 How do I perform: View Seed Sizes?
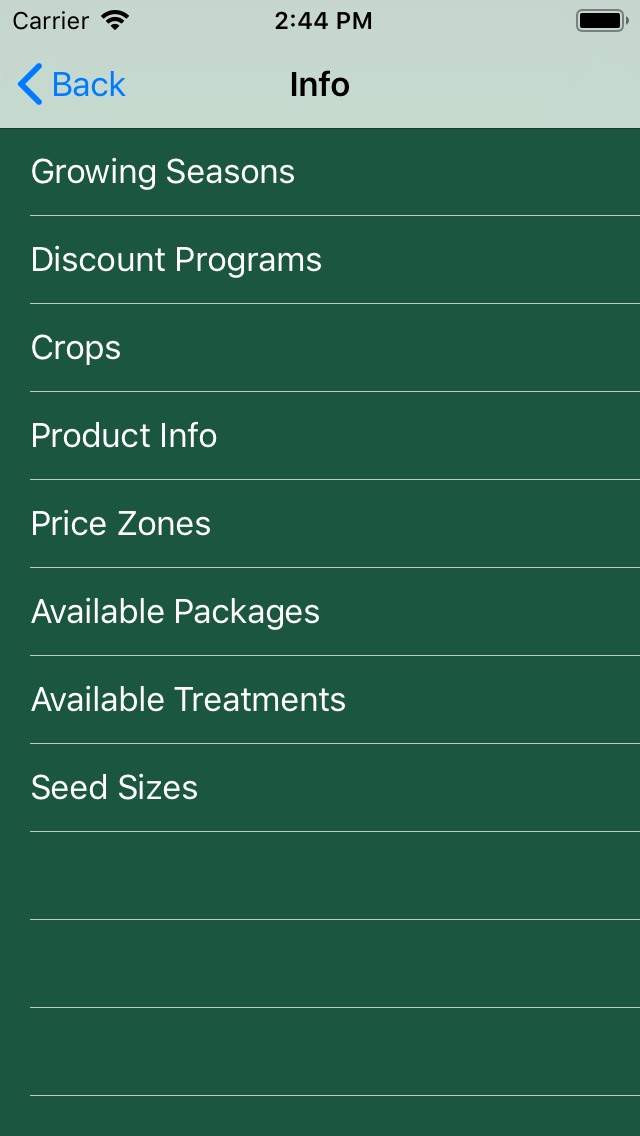click(x=320, y=788)
